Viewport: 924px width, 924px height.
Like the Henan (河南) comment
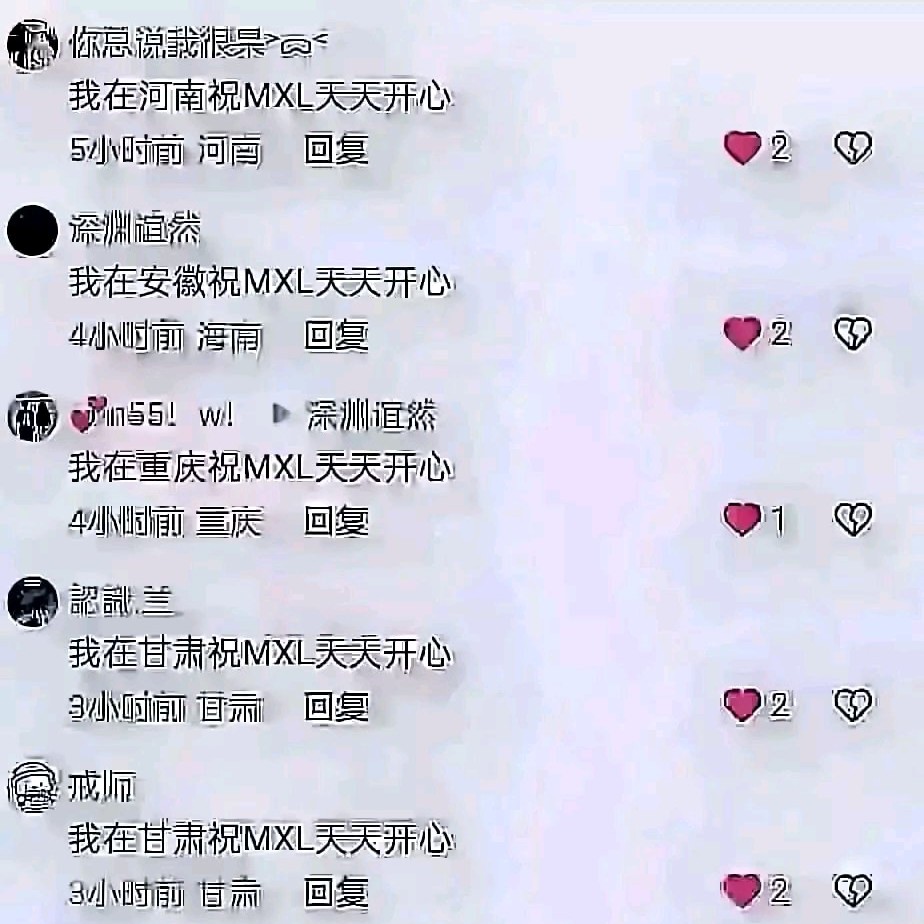(x=742, y=148)
